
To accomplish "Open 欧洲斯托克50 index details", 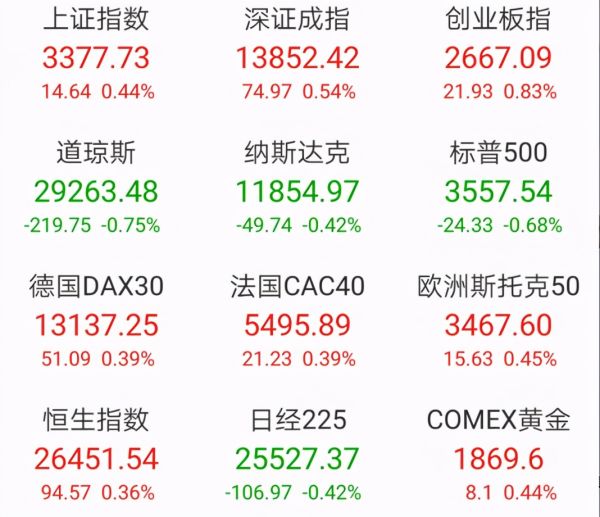I will point(498,323).
